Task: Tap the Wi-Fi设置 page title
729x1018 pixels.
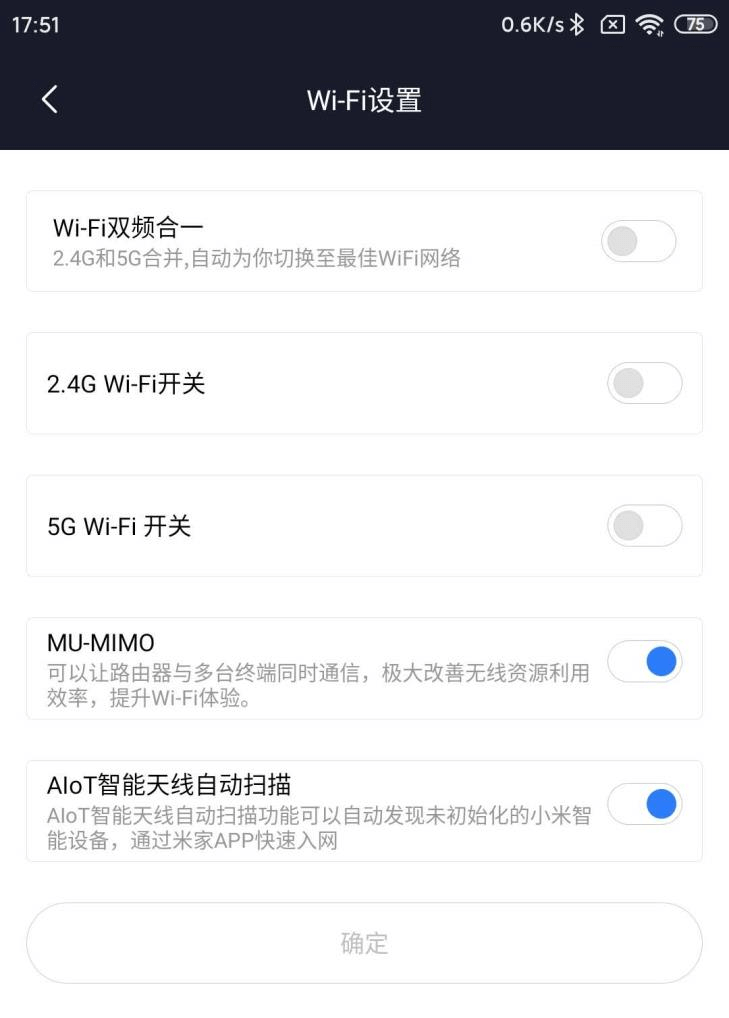Action: (x=364, y=99)
